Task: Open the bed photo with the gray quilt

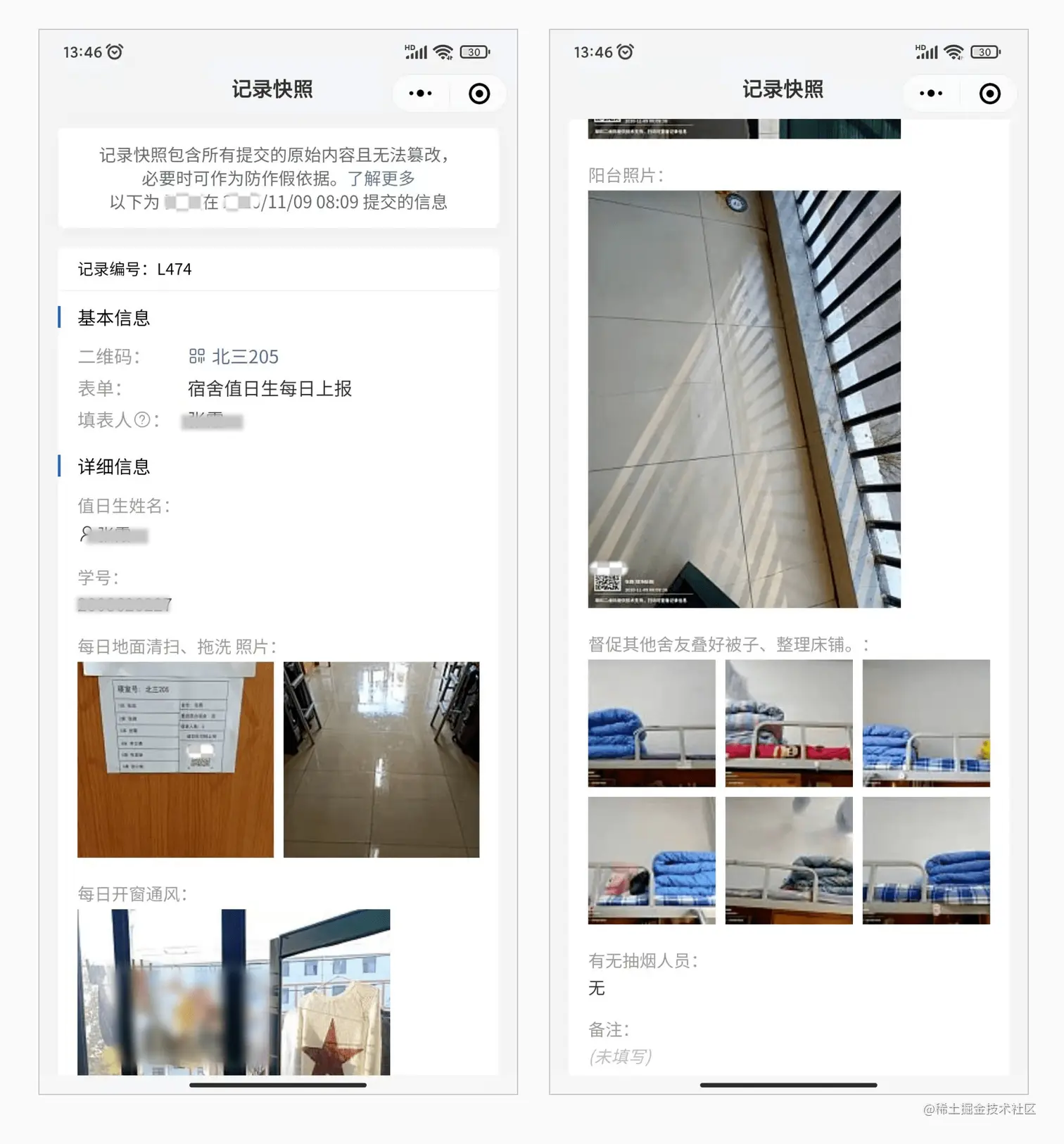Action: coord(788,860)
